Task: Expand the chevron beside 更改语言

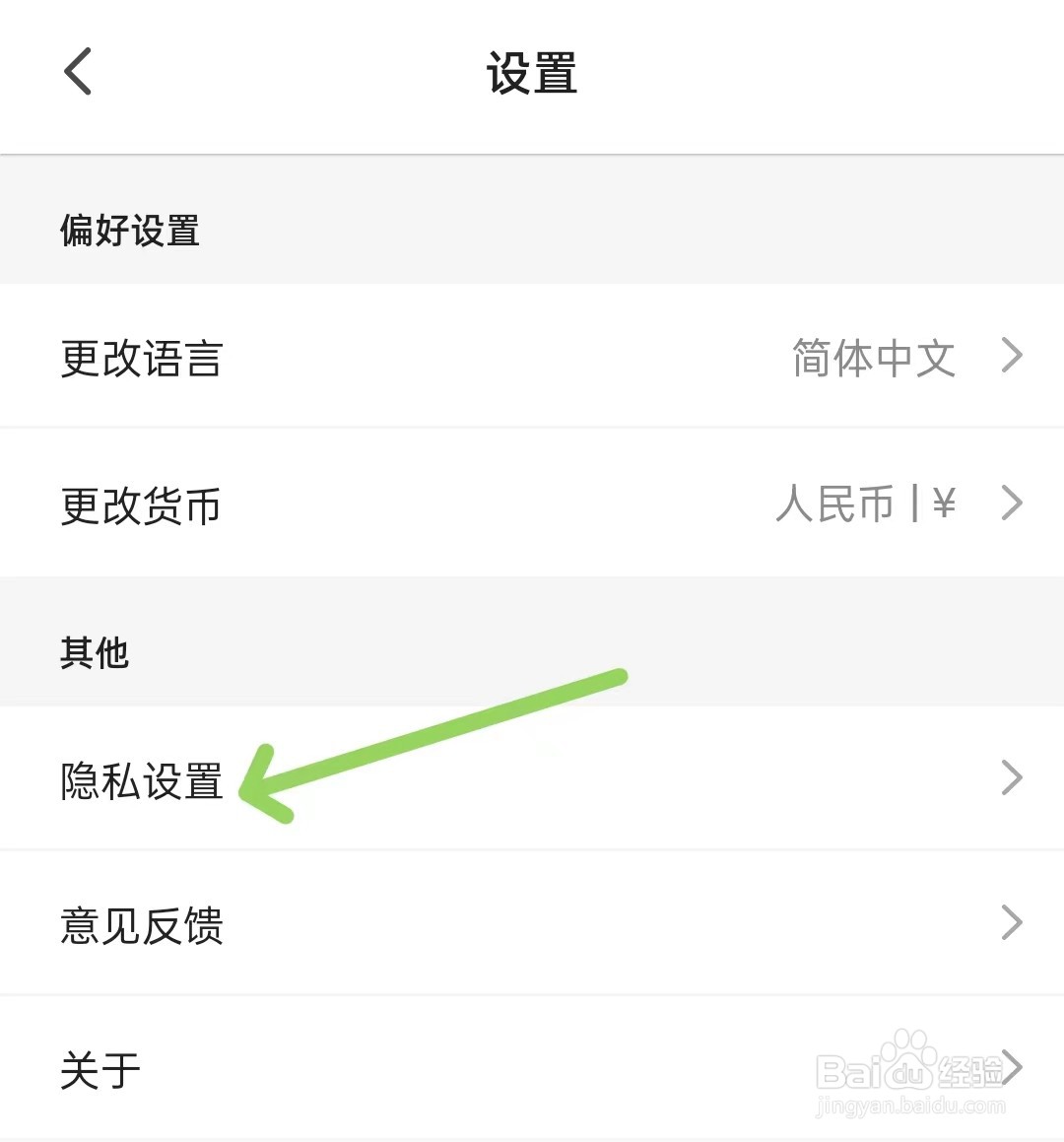Action: pyautogui.click(x=1012, y=357)
